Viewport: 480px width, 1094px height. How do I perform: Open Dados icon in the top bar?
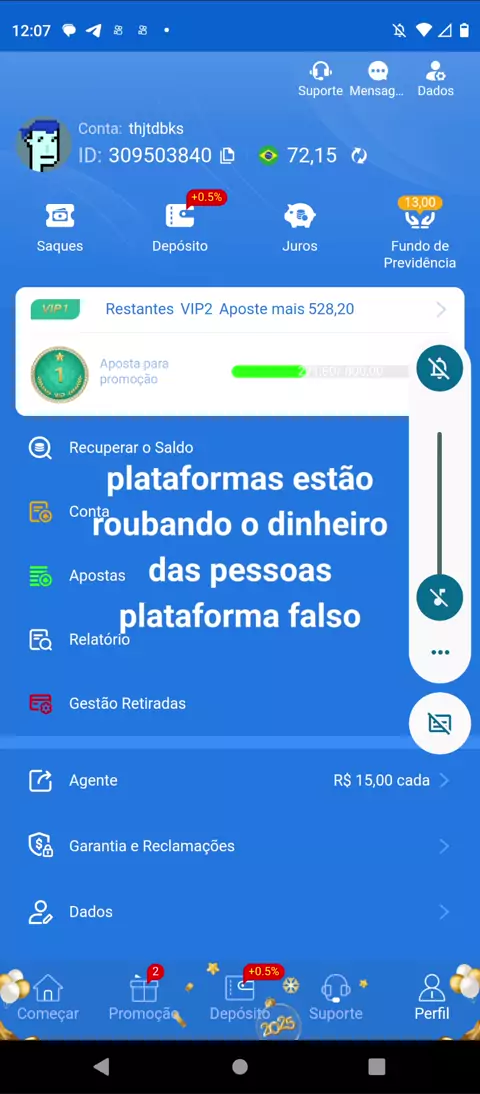pyautogui.click(x=435, y=78)
